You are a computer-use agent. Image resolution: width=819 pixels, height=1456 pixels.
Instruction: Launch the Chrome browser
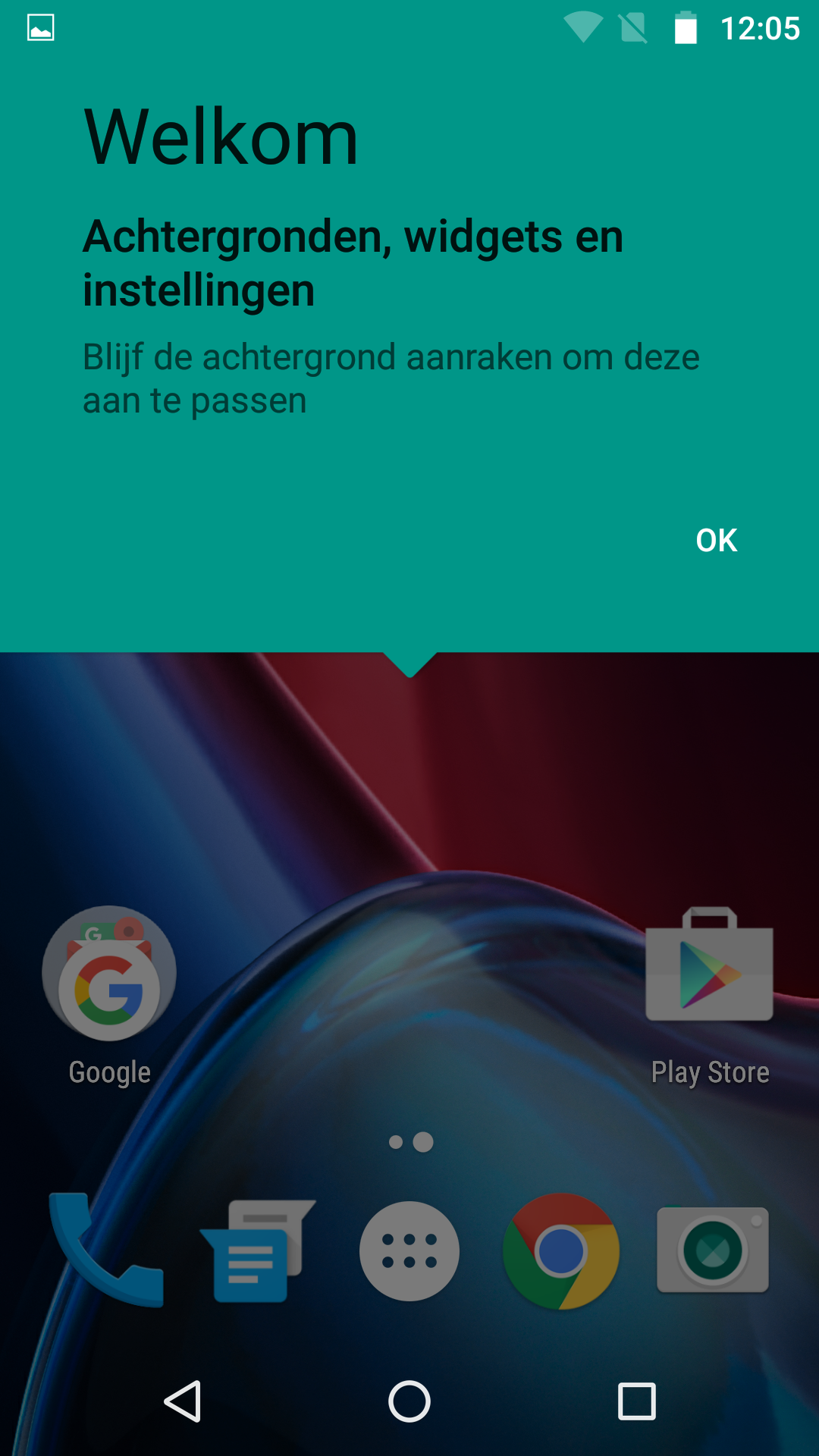coord(561,1251)
